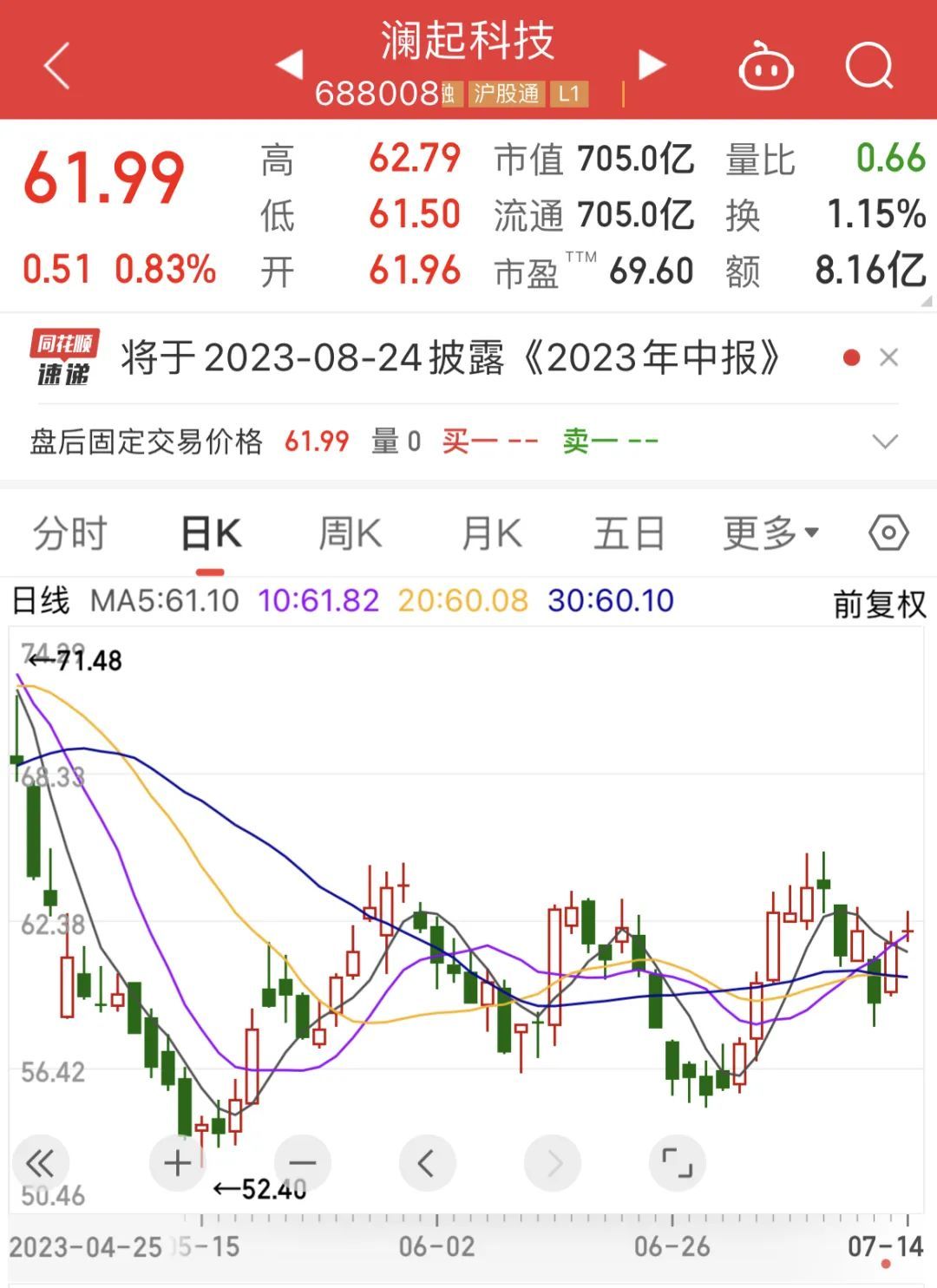Show the 五日 chart tab

pyautogui.click(x=629, y=533)
